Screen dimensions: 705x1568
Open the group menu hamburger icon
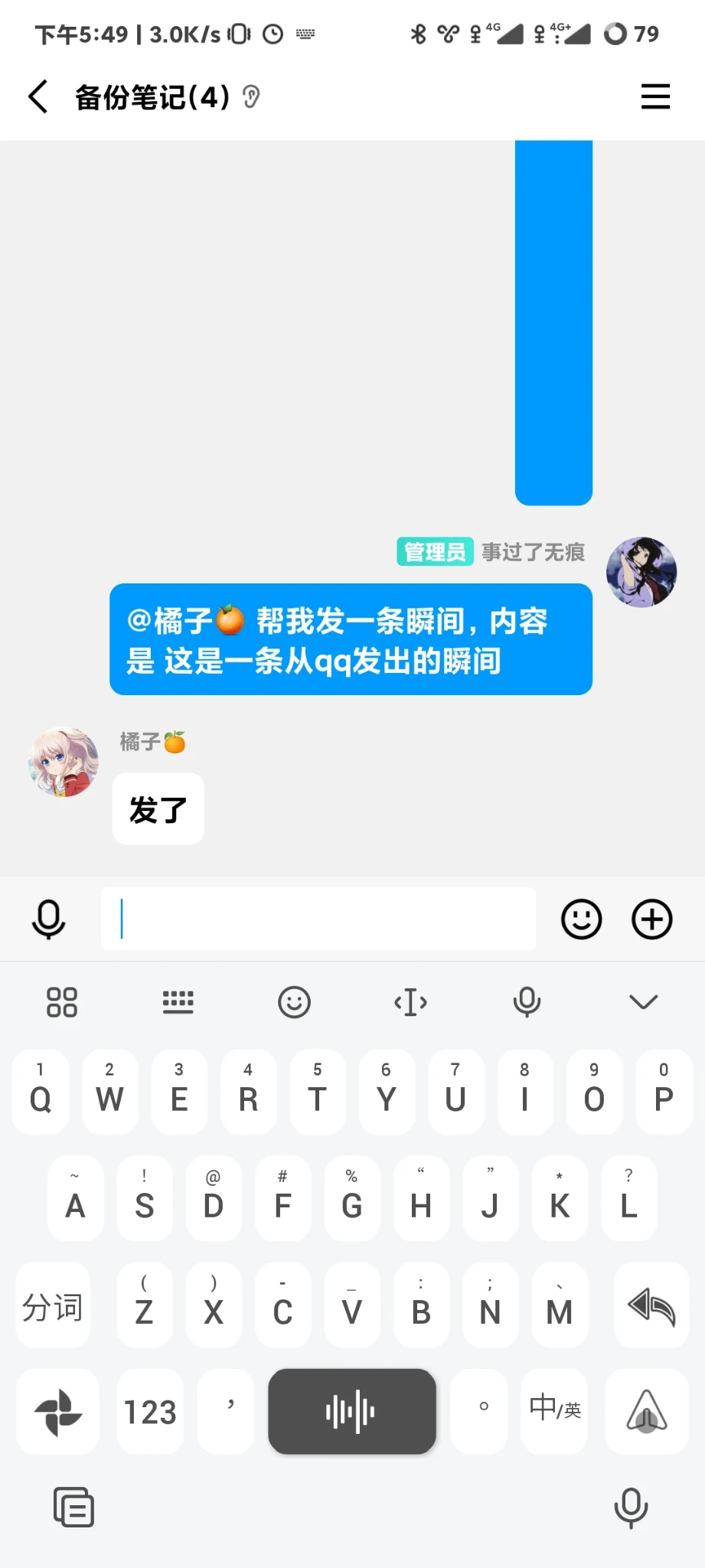click(x=655, y=97)
